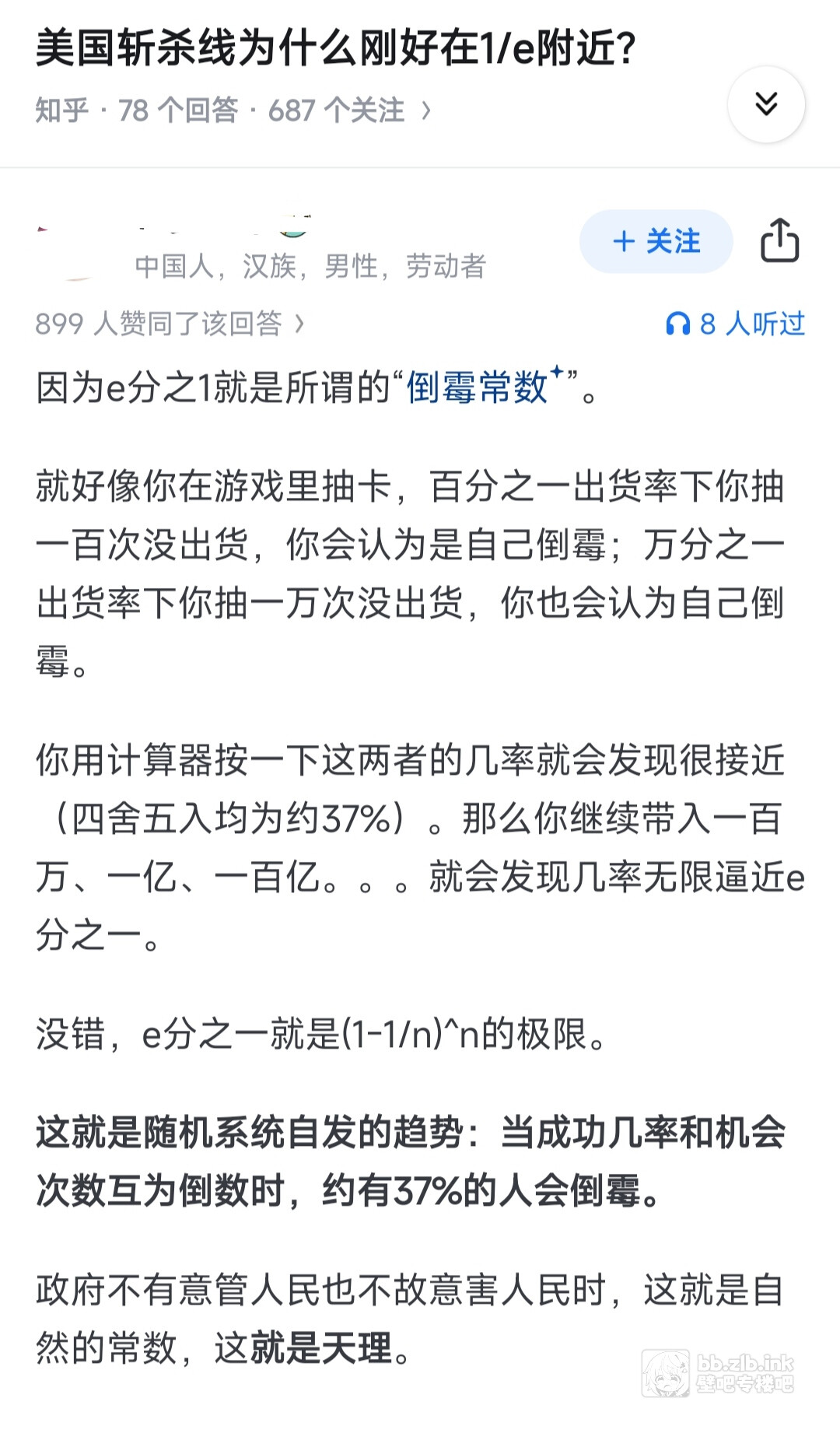Viewport: 840px width, 1433px height.
Task: Open the 倒霉常数 keyword link
Action: (x=478, y=387)
